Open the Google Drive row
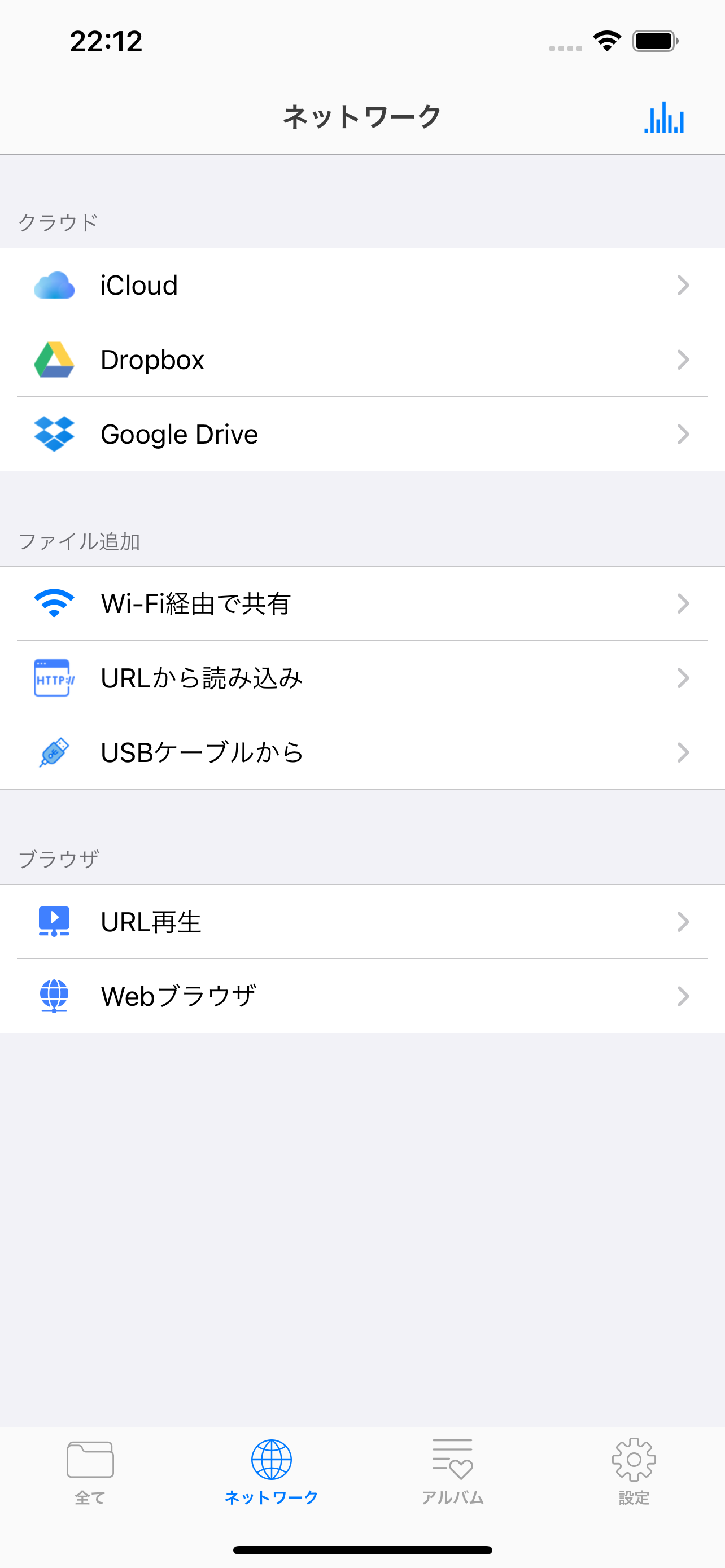The width and height of the screenshot is (725, 1568). (x=362, y=434)
